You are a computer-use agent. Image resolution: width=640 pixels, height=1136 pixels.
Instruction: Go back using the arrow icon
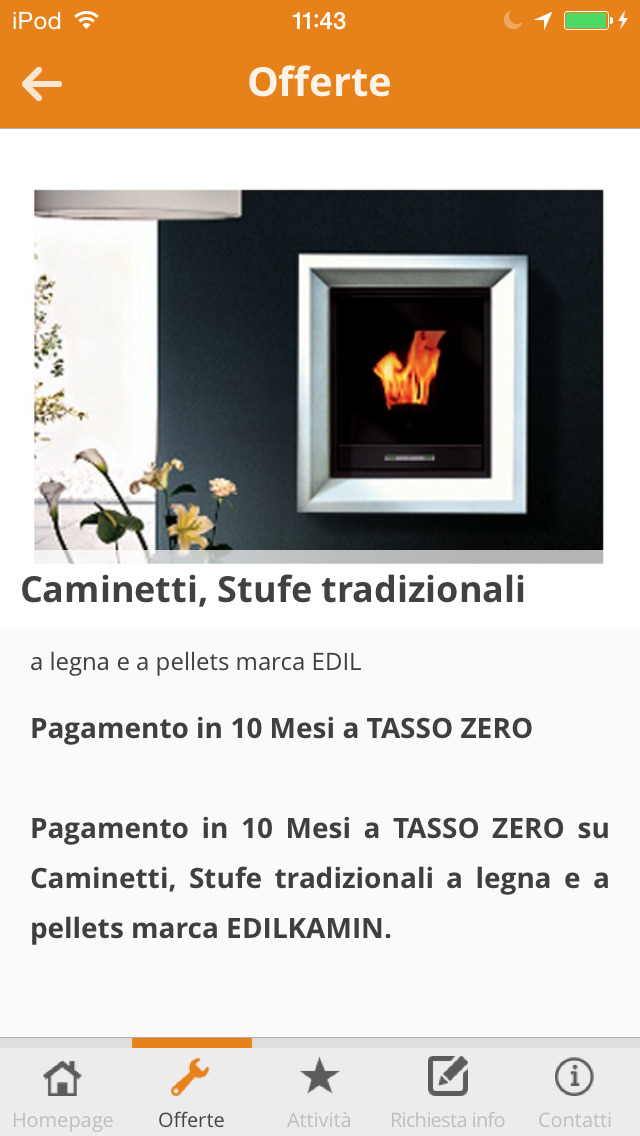pos(42,84)
